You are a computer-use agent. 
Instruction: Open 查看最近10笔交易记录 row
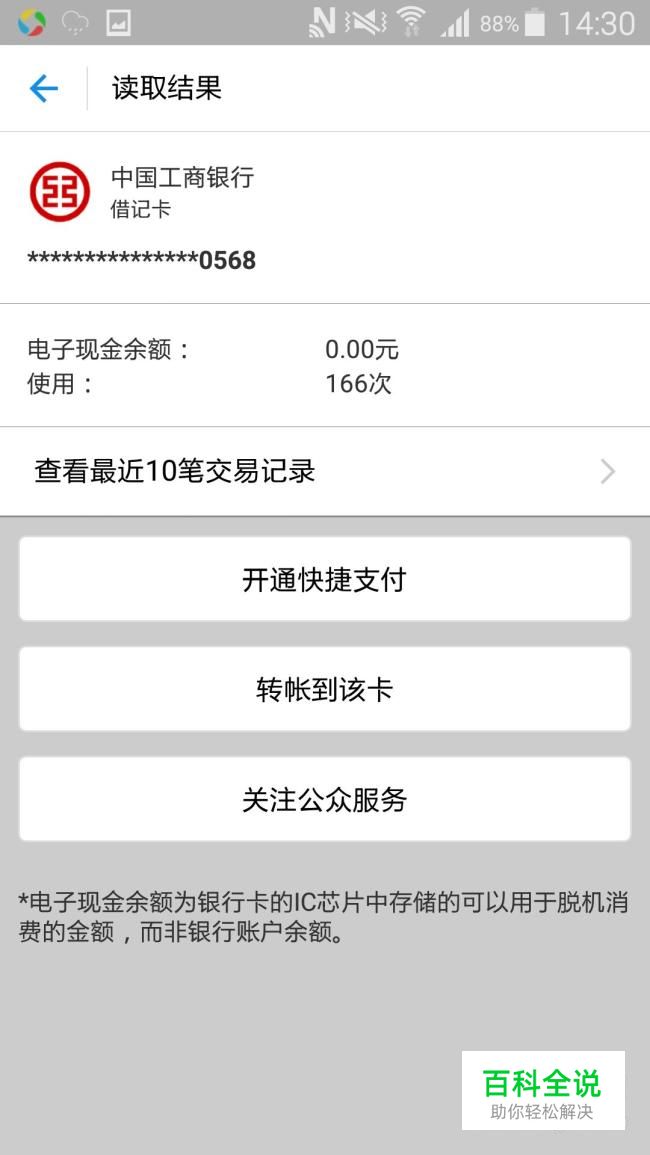[325, 471]
